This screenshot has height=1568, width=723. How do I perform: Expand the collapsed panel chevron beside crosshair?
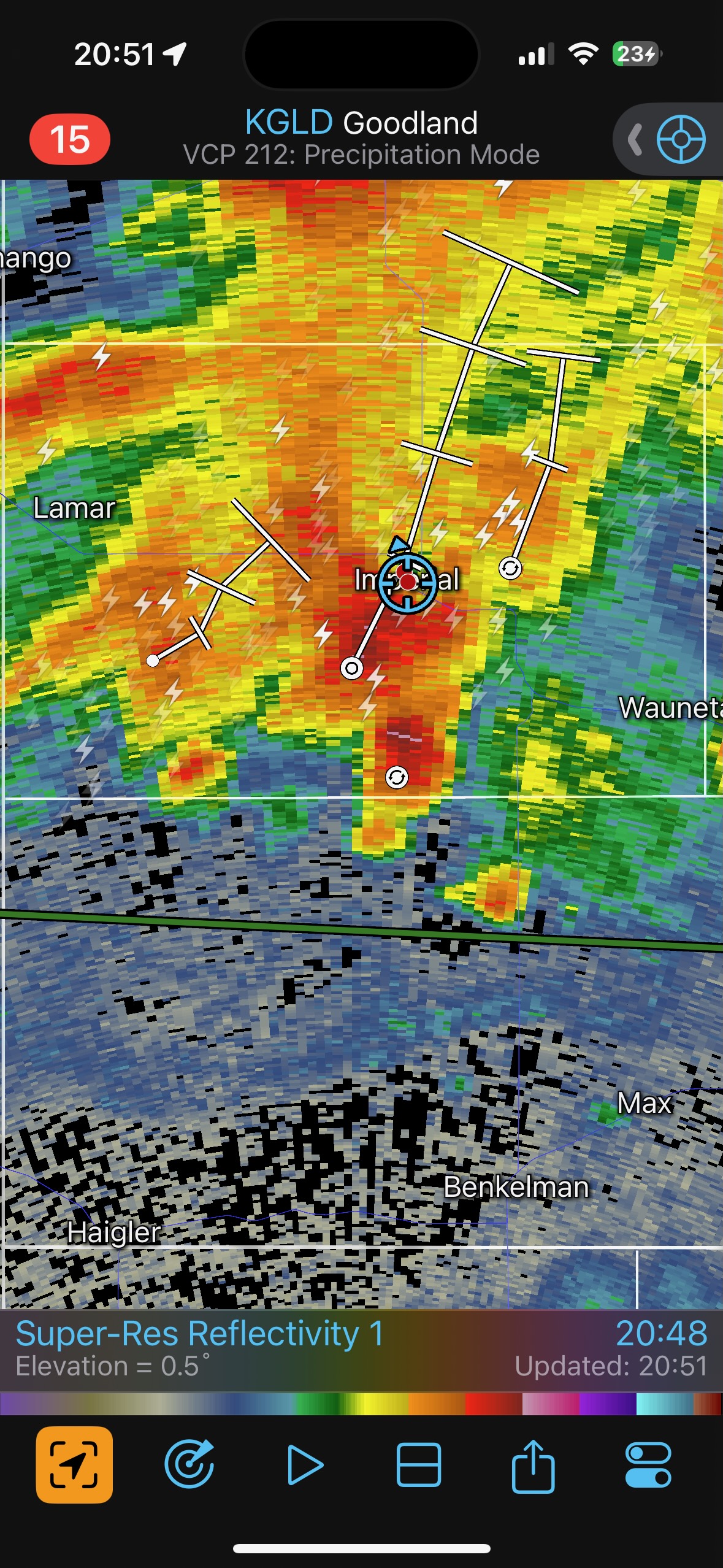[635, 139]
